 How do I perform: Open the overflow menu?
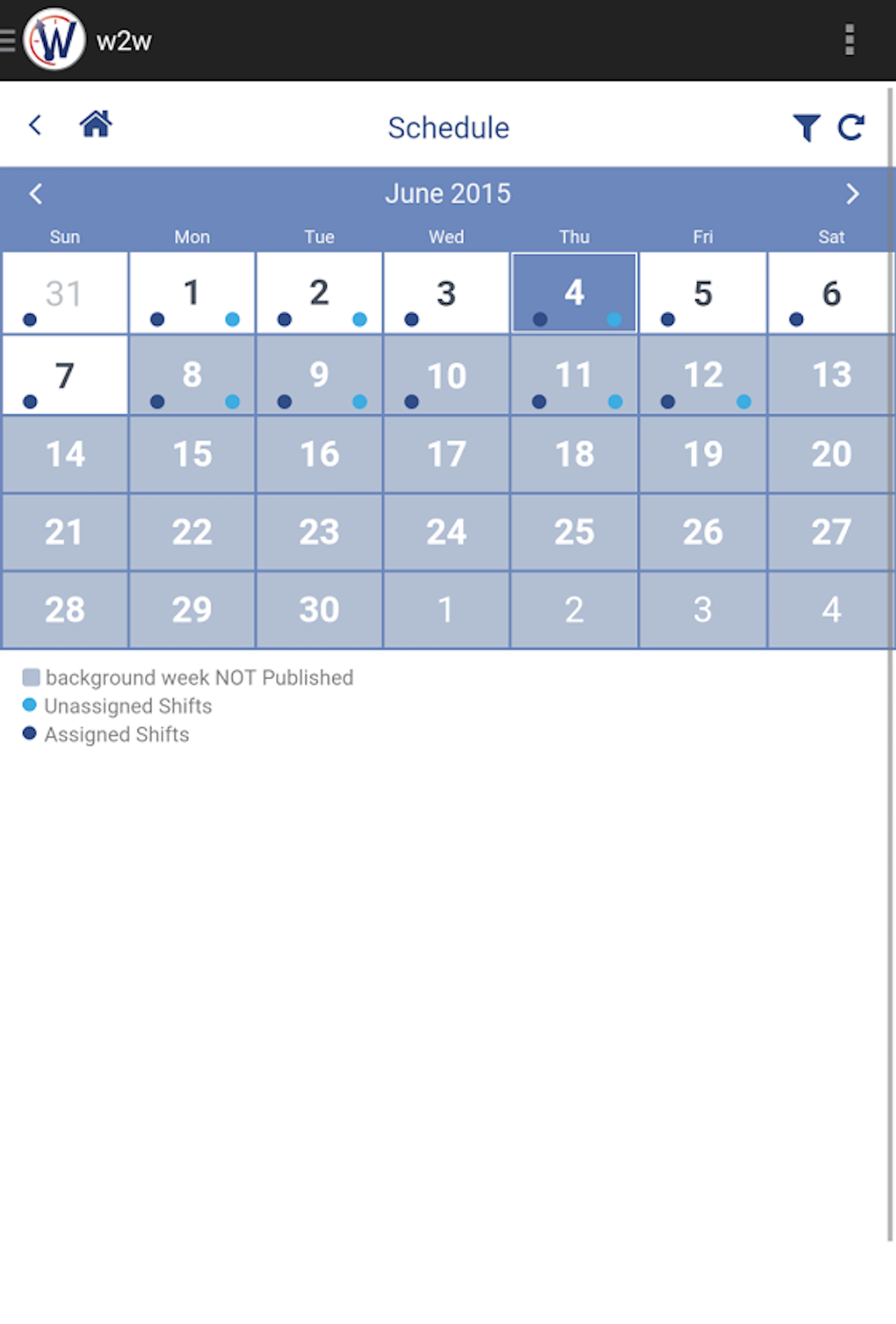click(x=850, y=40)
